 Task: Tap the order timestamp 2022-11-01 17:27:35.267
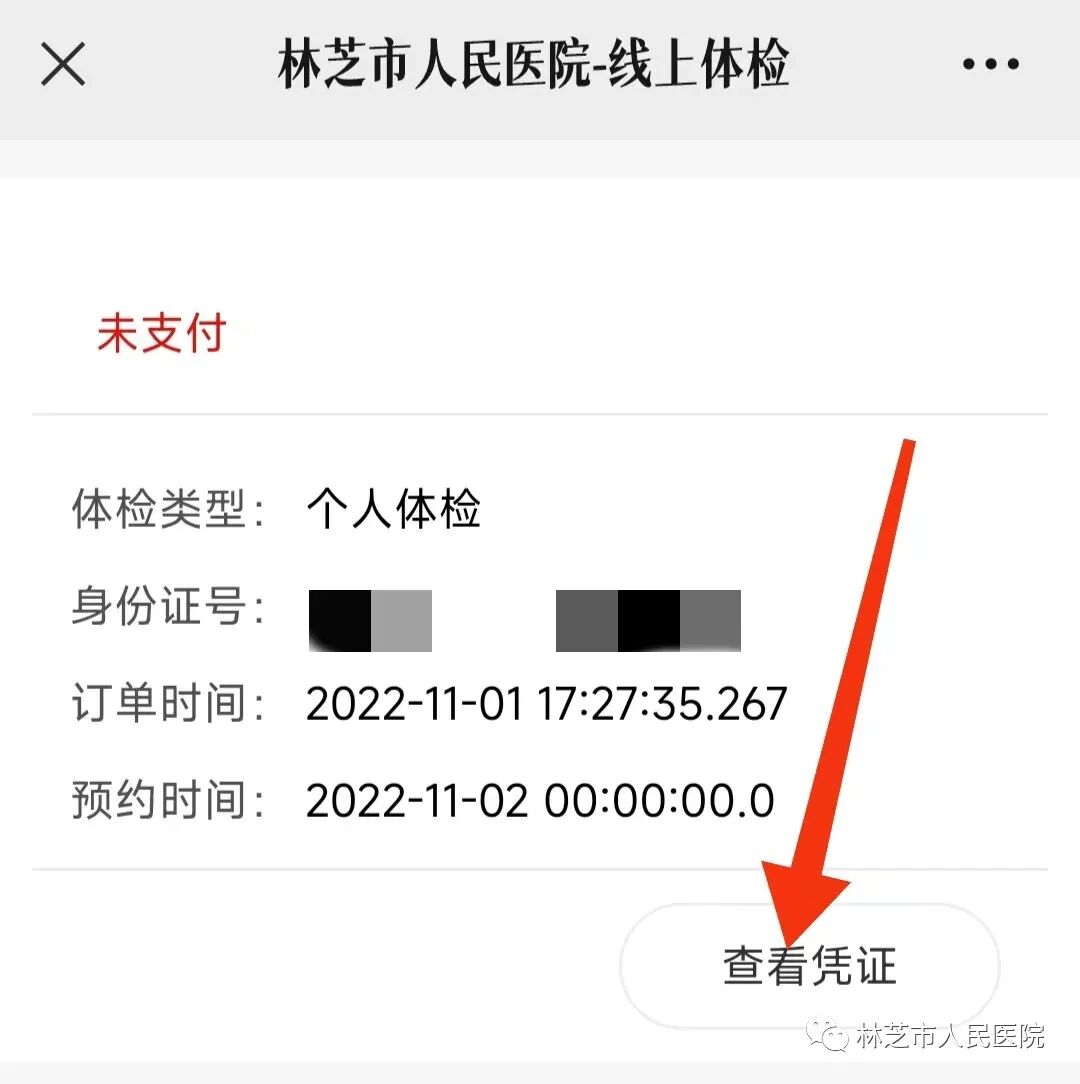point(545,704)
